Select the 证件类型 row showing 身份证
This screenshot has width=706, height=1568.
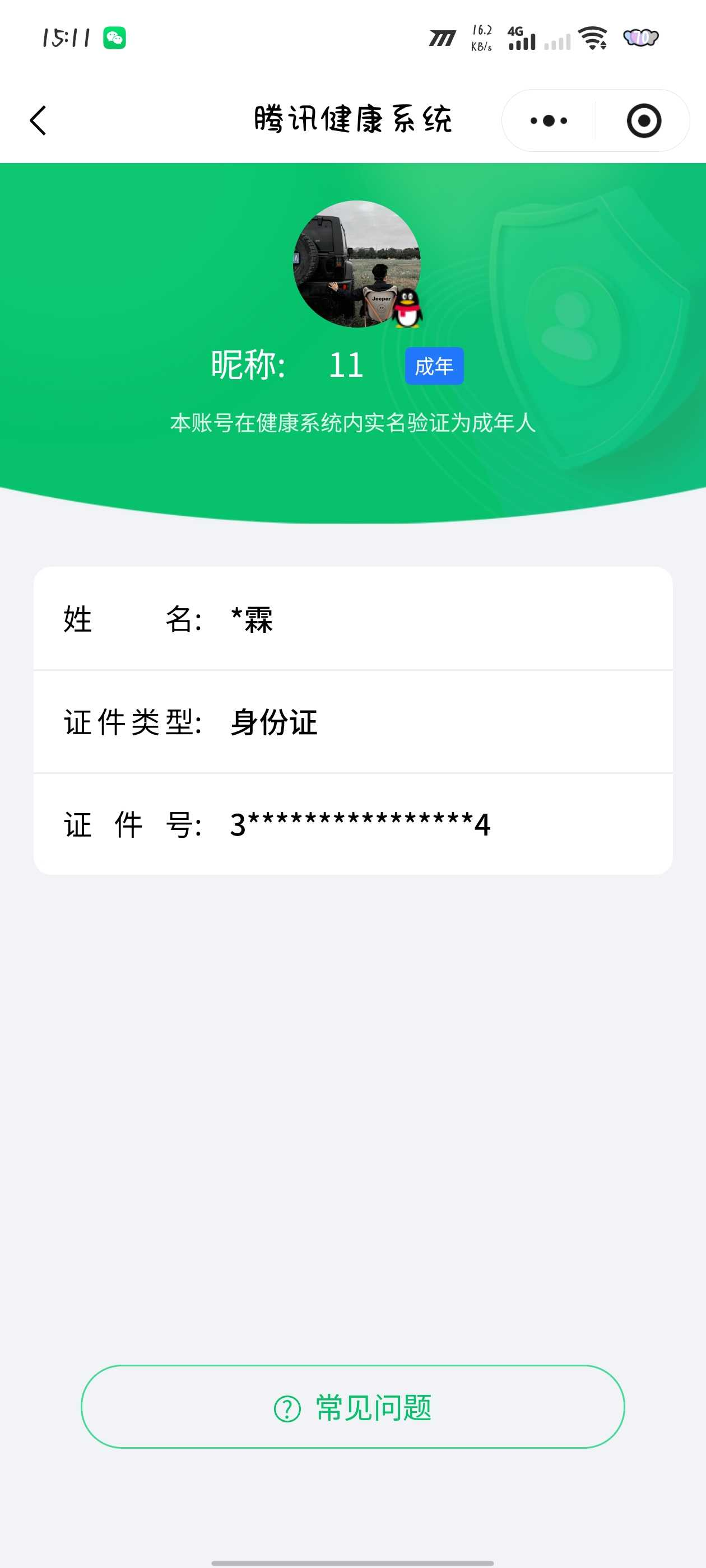click(352, 723)
